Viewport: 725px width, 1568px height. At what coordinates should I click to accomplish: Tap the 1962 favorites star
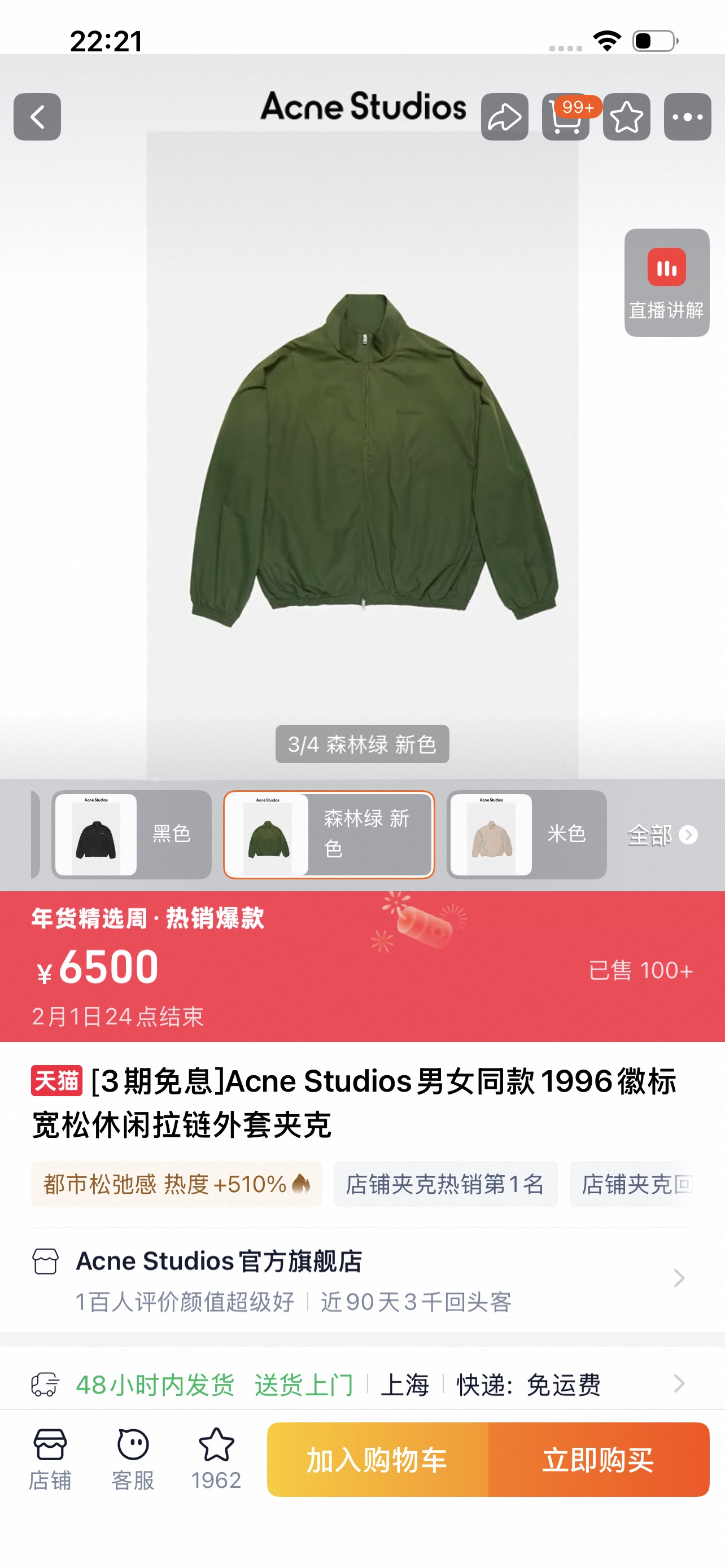216,1458
